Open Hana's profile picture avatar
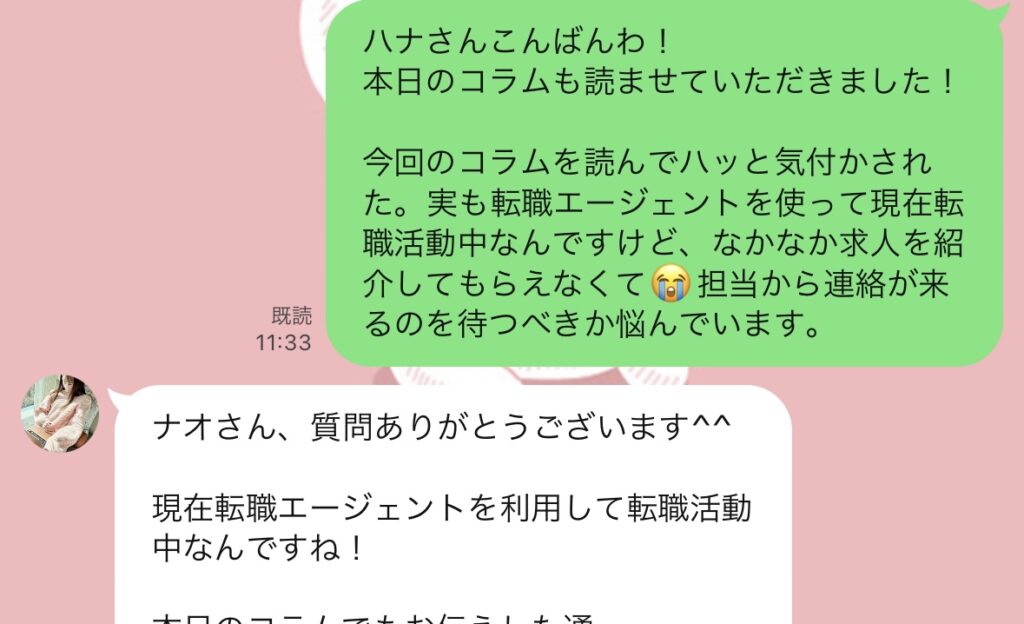 [x=60, y=413]
